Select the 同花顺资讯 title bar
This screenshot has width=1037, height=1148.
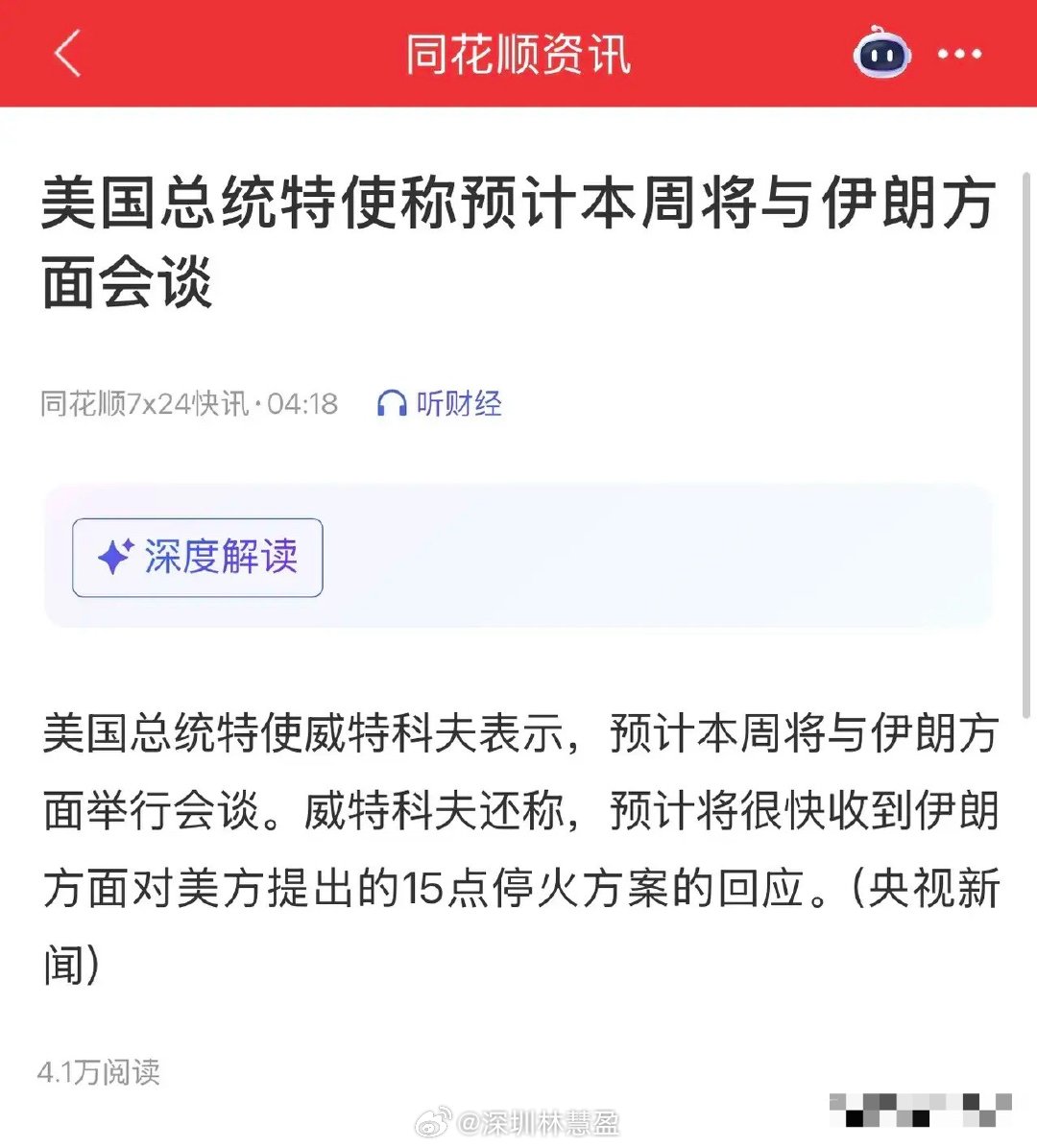518,55
